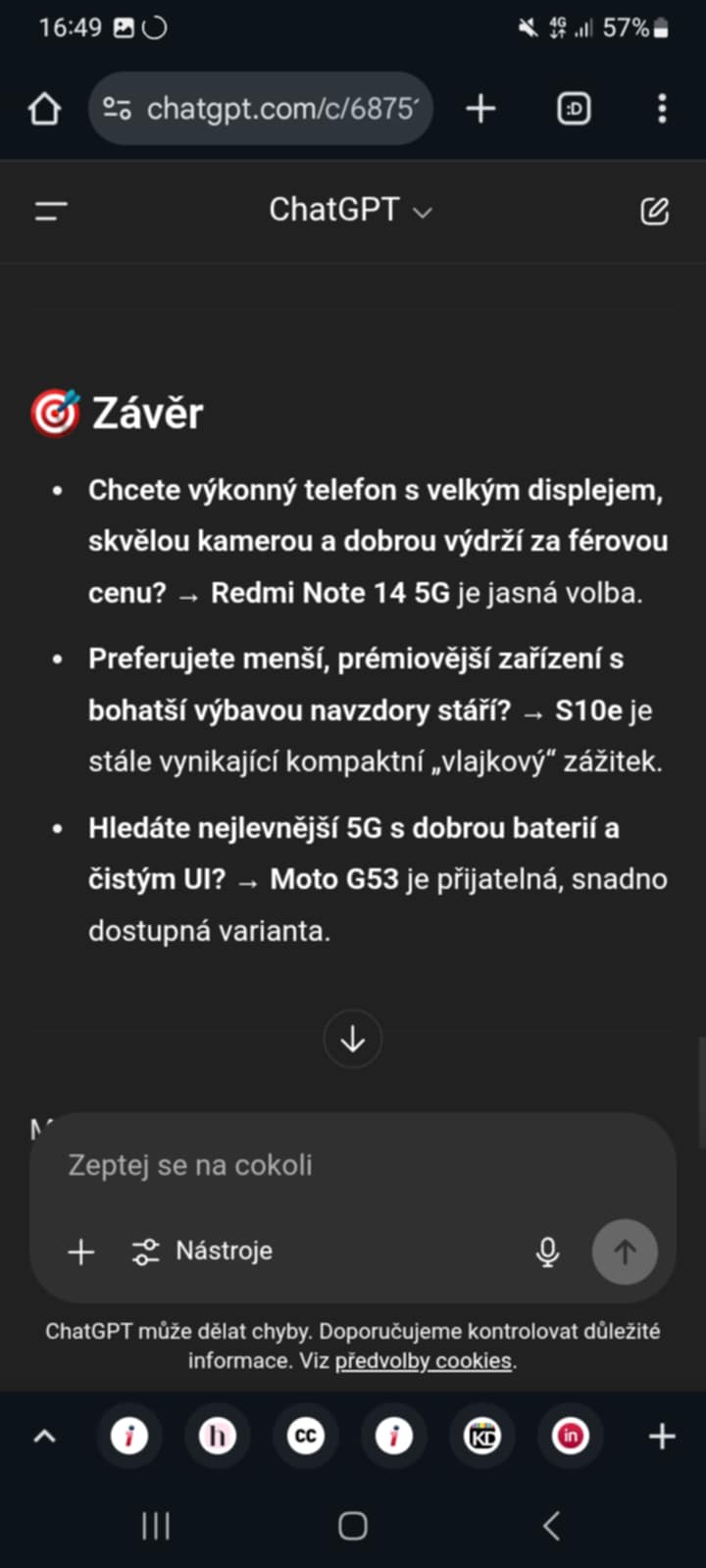This screenshot has width=706, height=1568.
Task: Open the Nástroje tools menu
Action: pos(203,1251)
